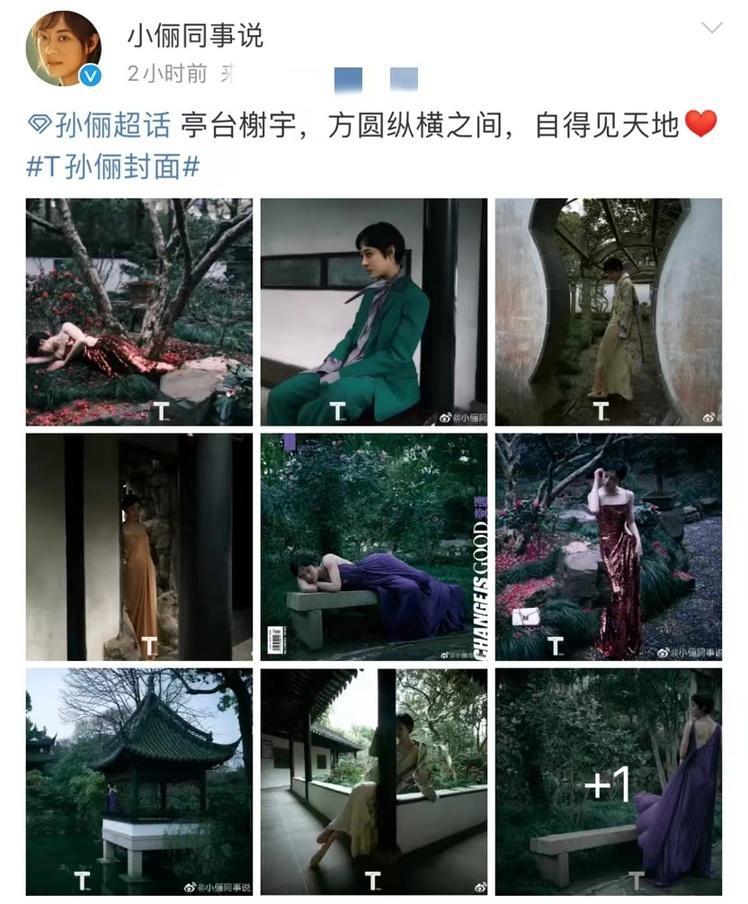This screenshot has width=748, height=904.
Task: View photo through the moon gate
Action: tap(608, 311)
